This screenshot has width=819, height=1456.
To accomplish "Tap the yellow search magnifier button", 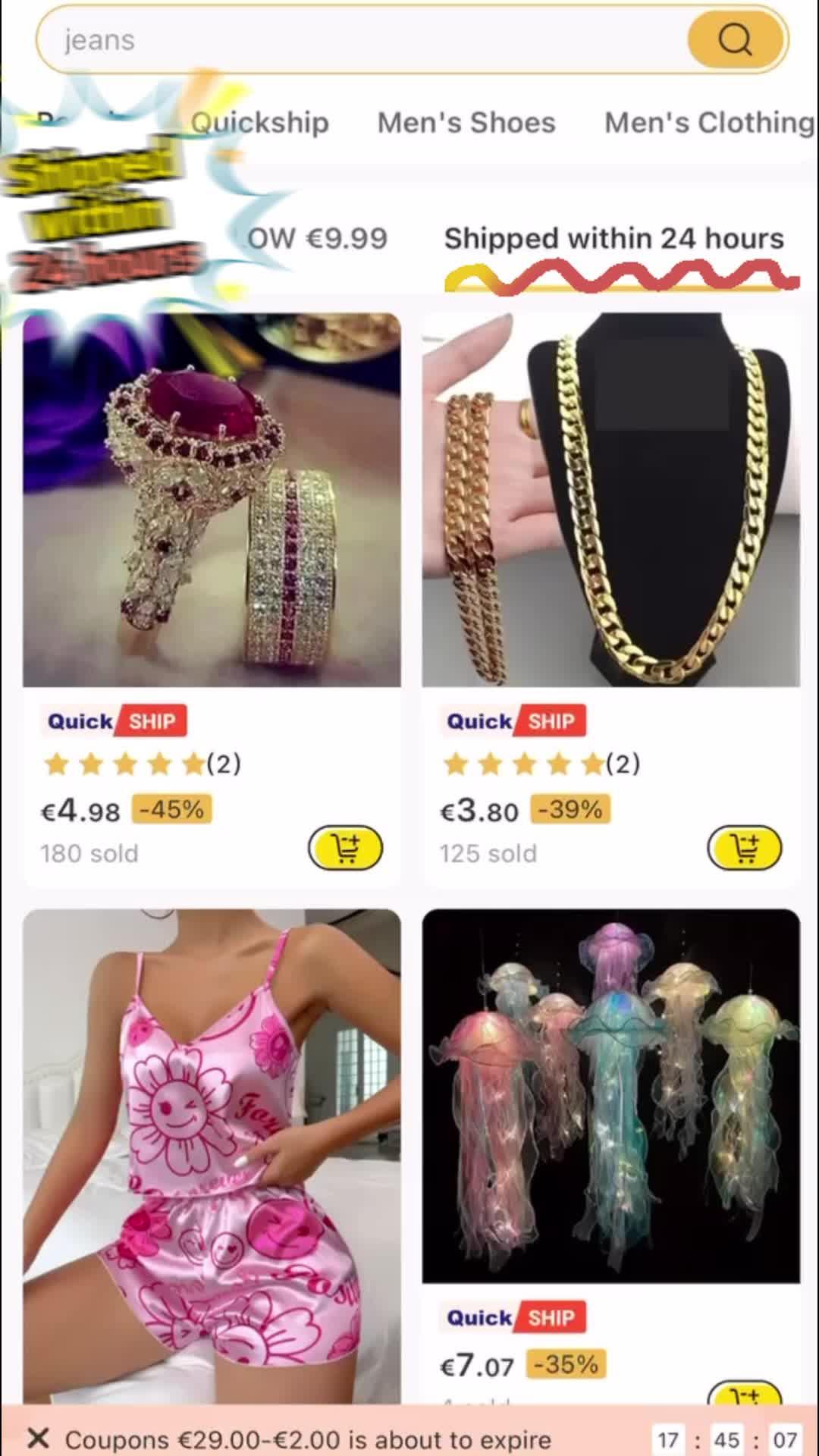I will (x=734, y=39).
